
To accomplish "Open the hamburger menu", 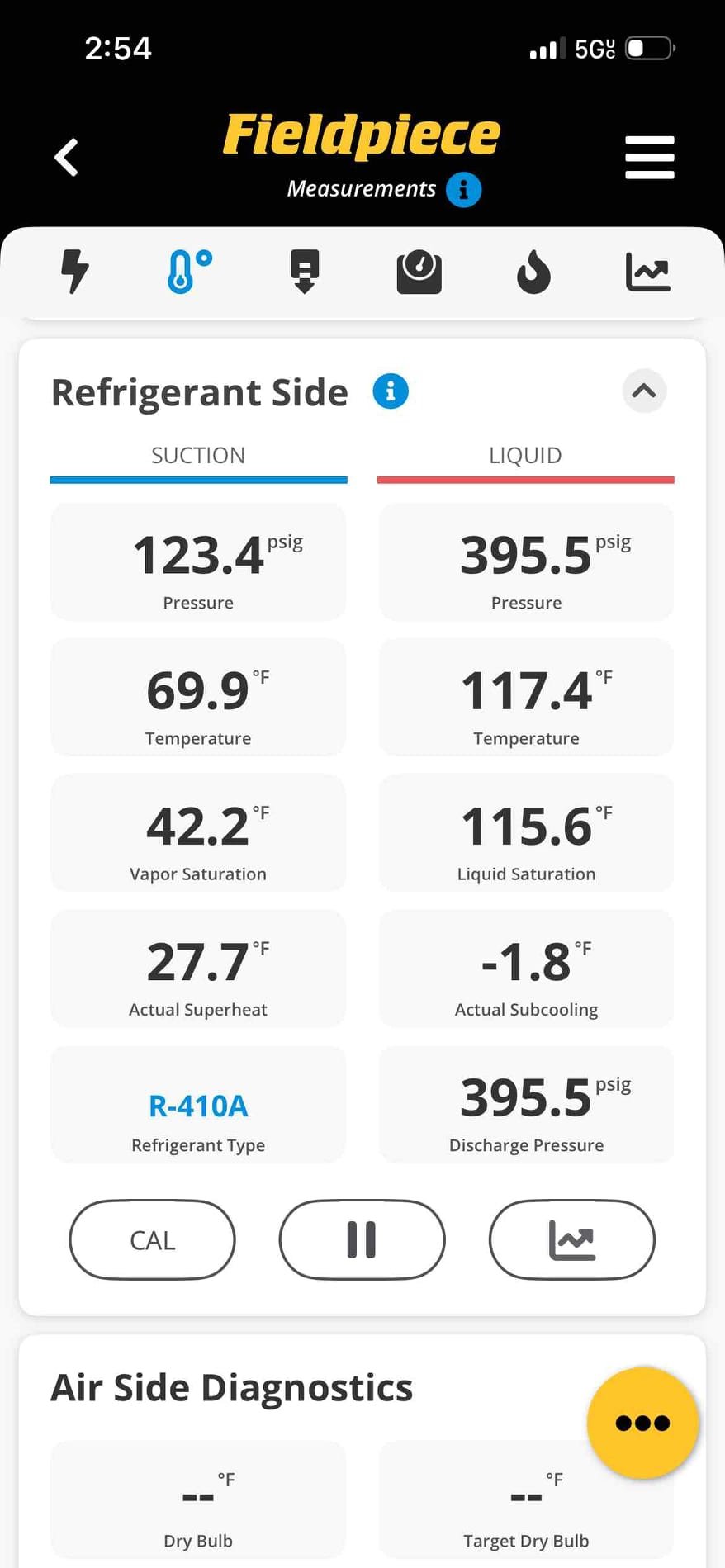I will pos(649,157).
